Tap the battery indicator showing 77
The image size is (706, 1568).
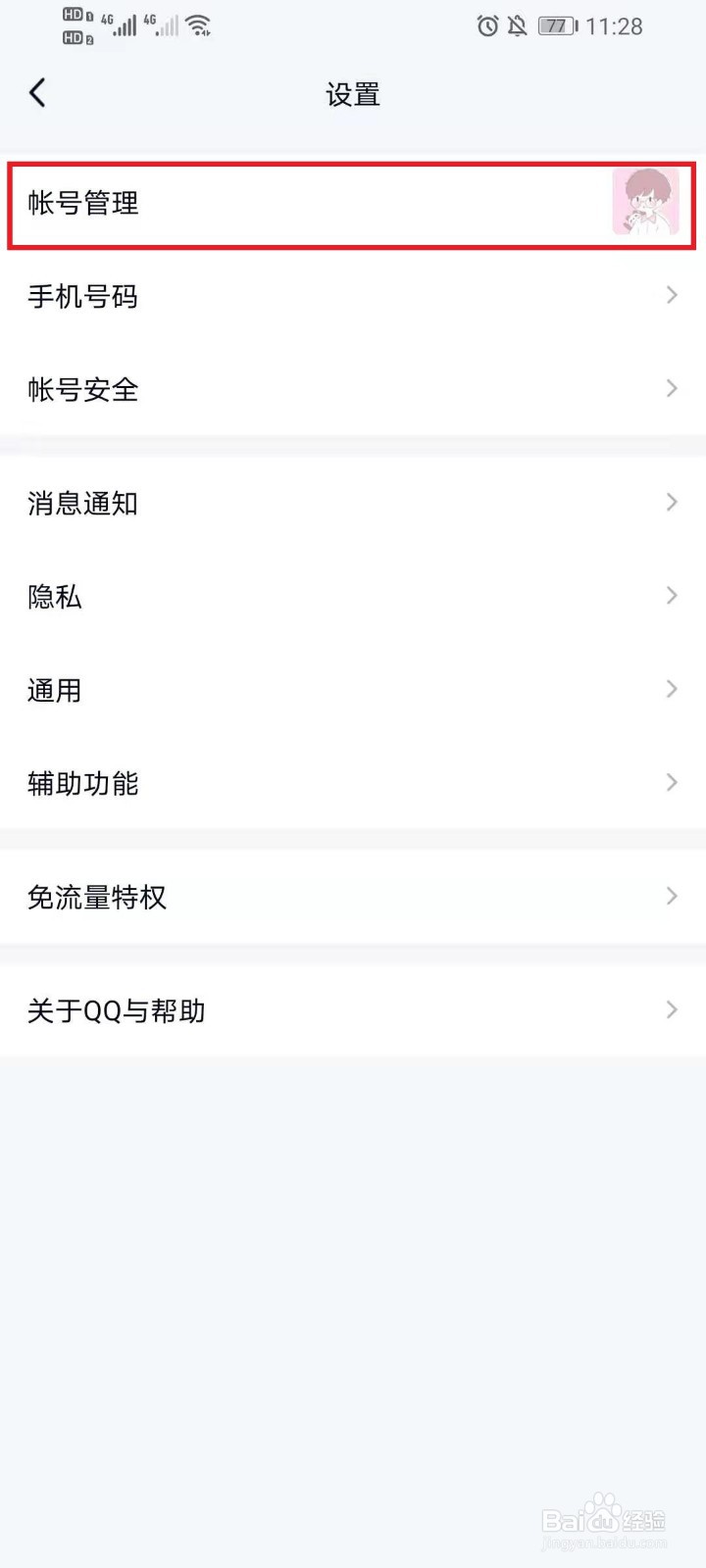point(556,26)
